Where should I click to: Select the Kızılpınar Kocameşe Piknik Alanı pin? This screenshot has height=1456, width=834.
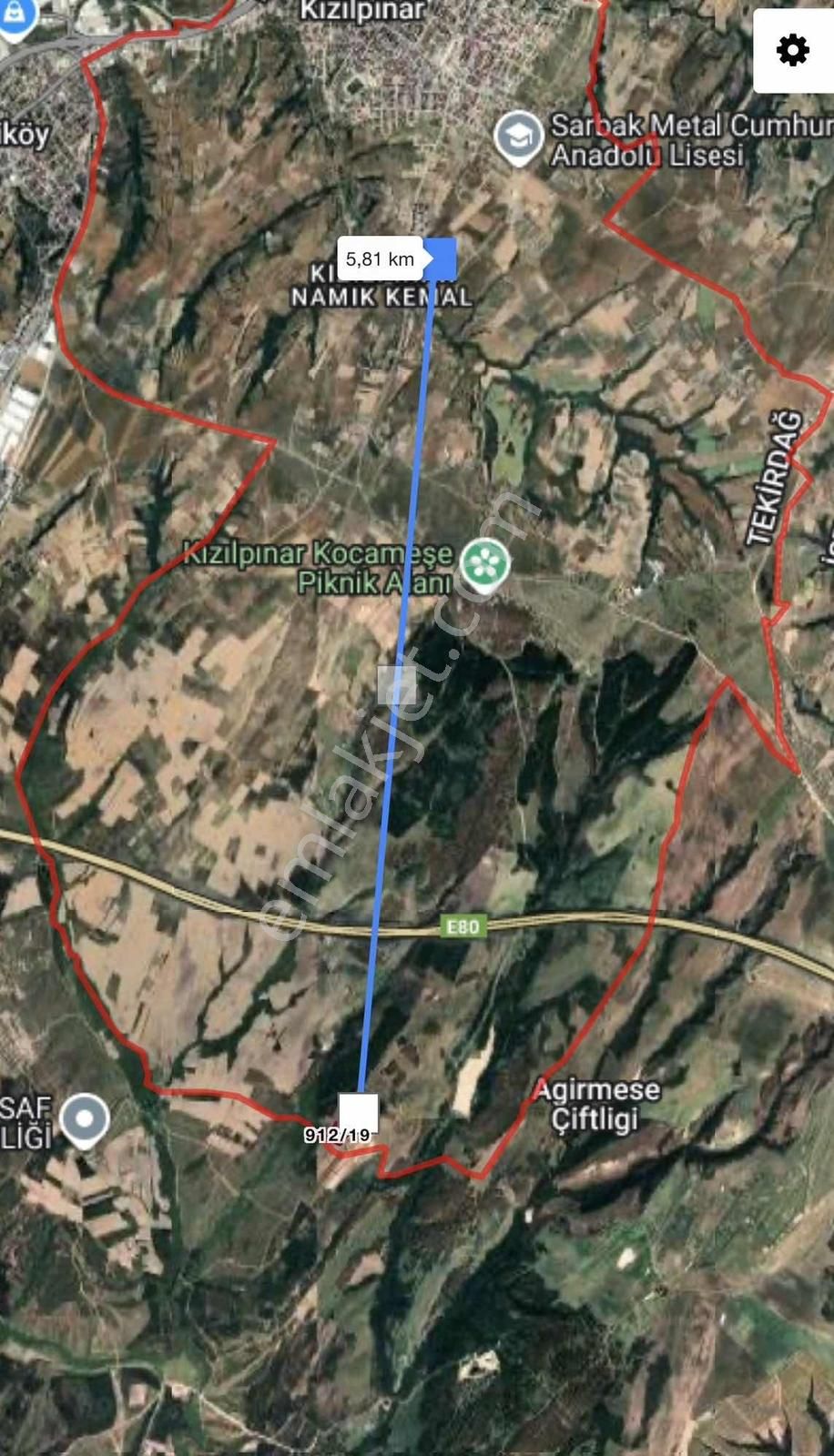[x=483, y=563]
